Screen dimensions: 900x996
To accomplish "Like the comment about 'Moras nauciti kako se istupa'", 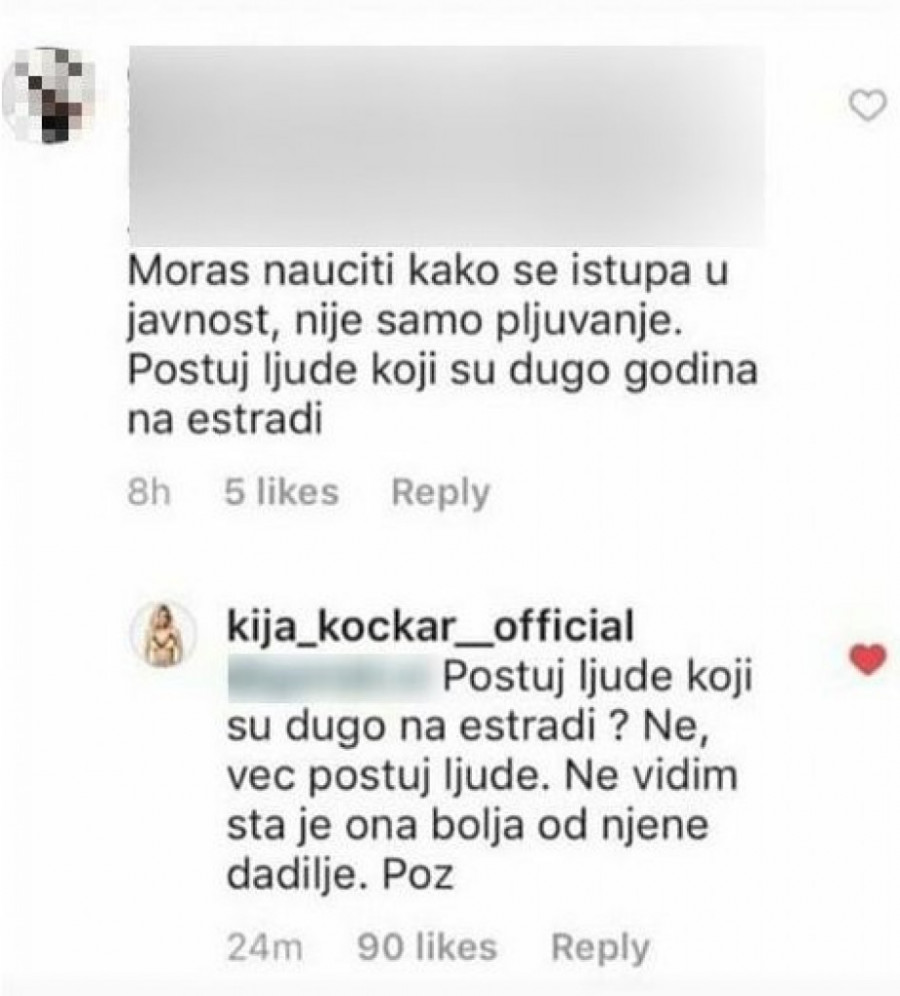I will point(864,103).
